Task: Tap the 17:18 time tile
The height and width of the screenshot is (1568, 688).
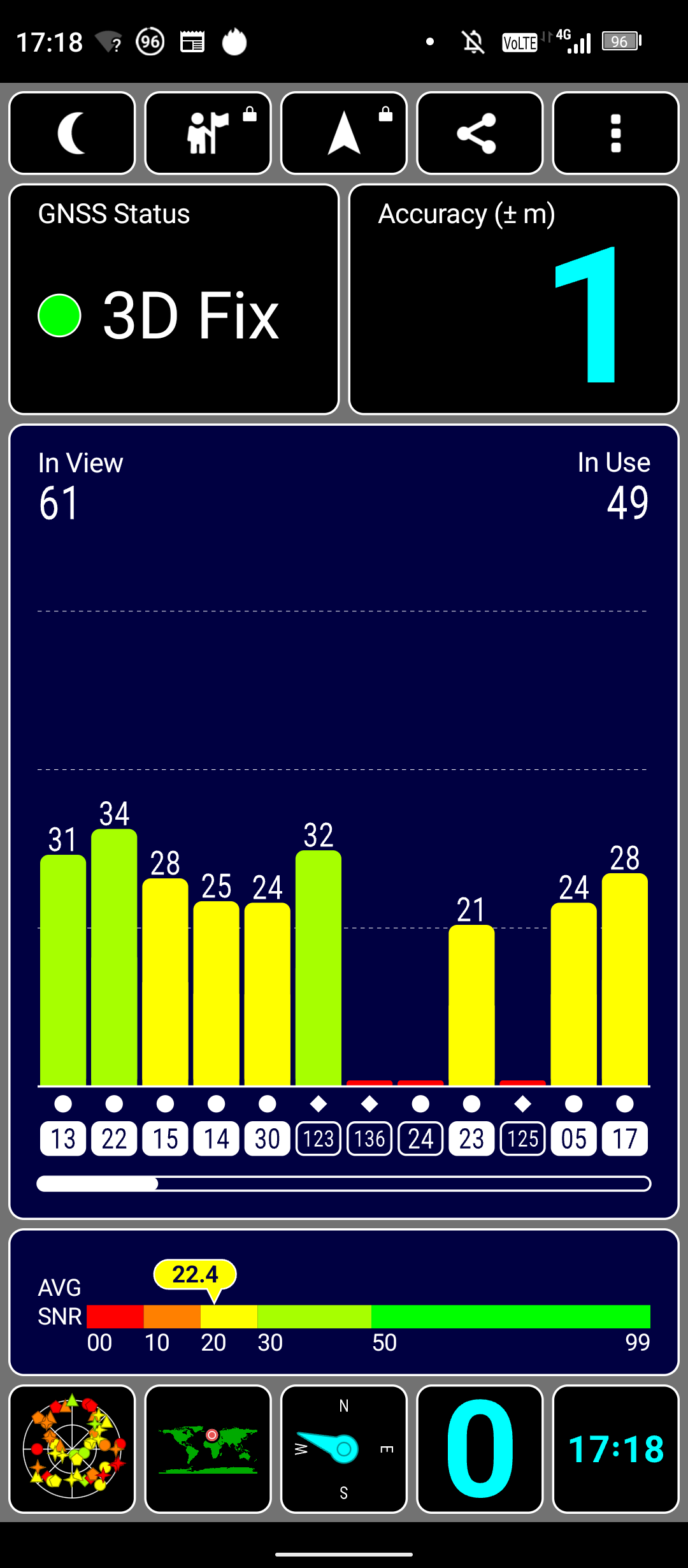Action: tap(615, 1449)
